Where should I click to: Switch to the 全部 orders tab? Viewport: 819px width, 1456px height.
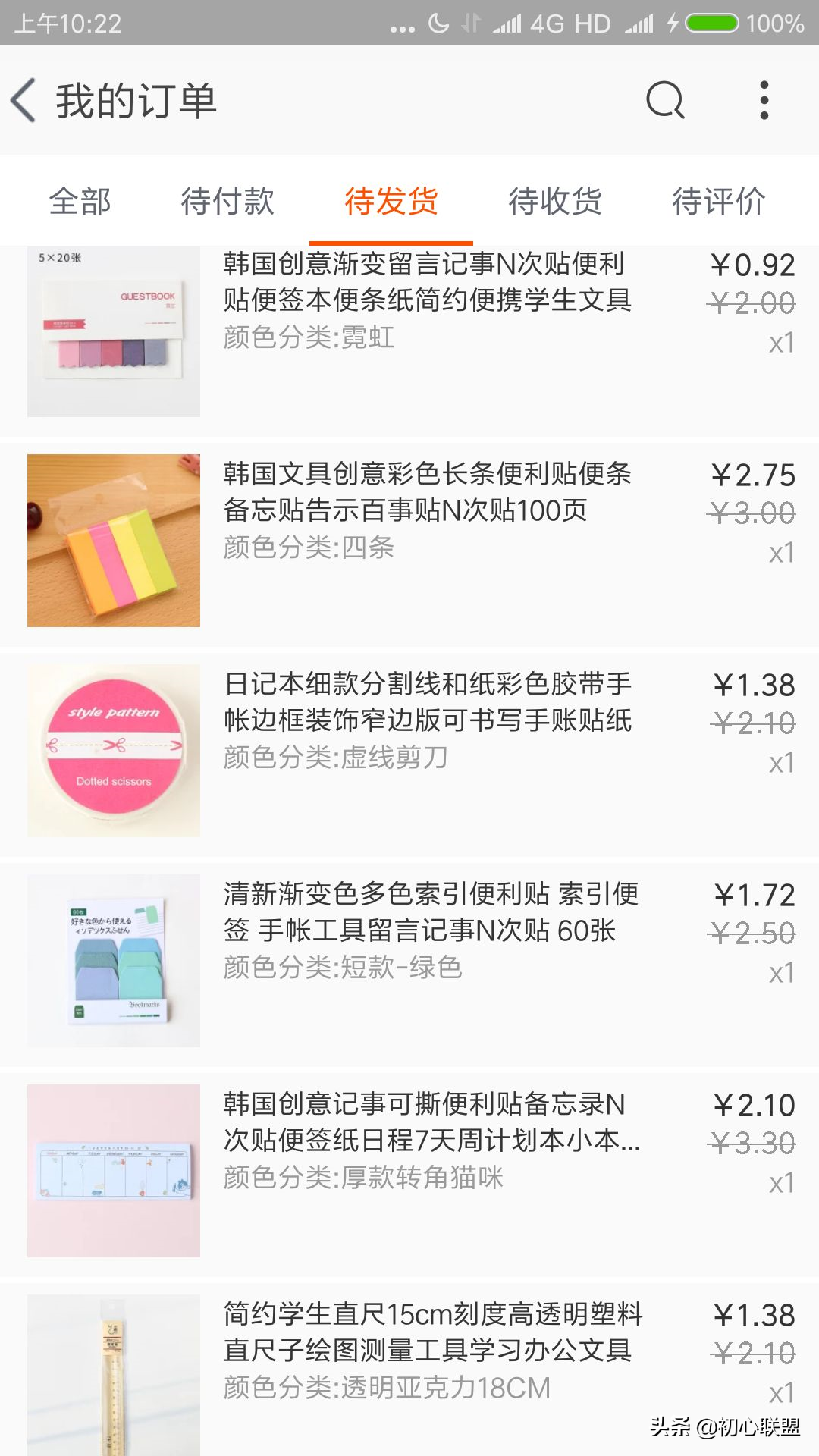[x=80, y=201]
